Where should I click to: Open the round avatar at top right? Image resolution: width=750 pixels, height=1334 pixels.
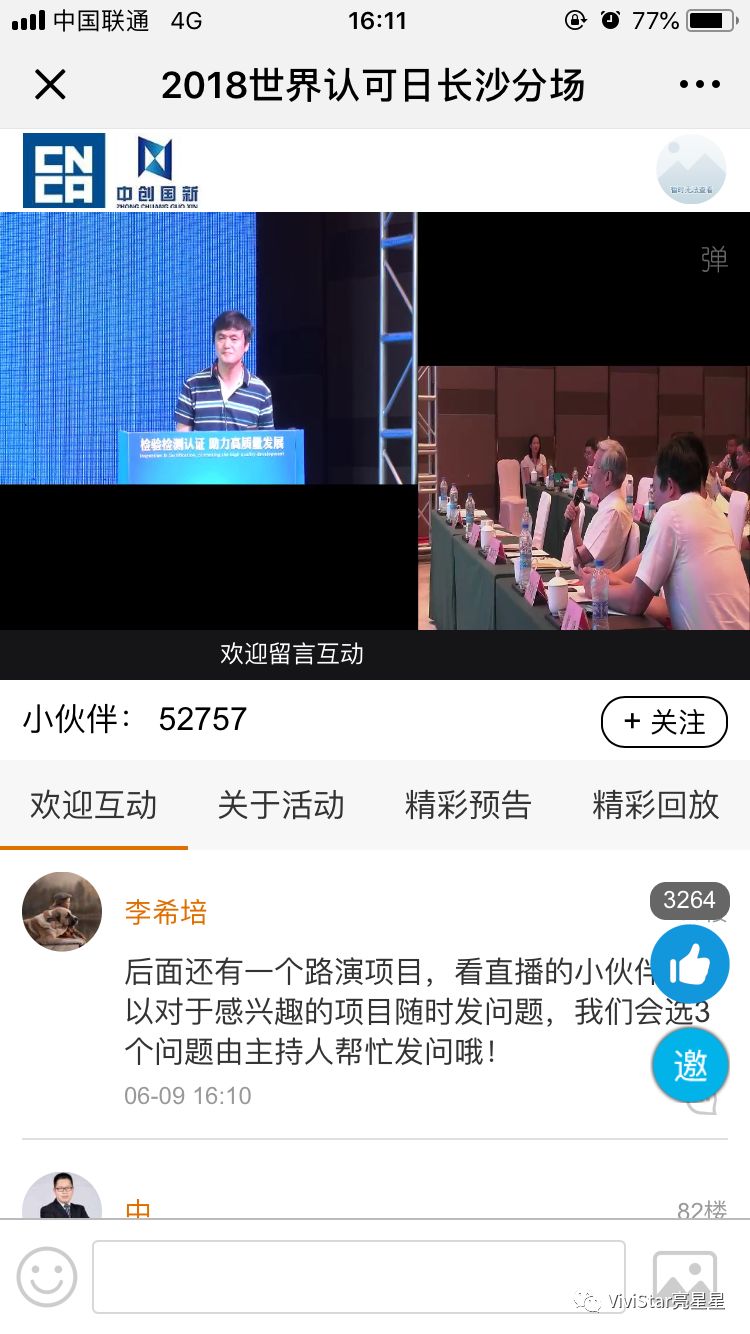[691, 170]
